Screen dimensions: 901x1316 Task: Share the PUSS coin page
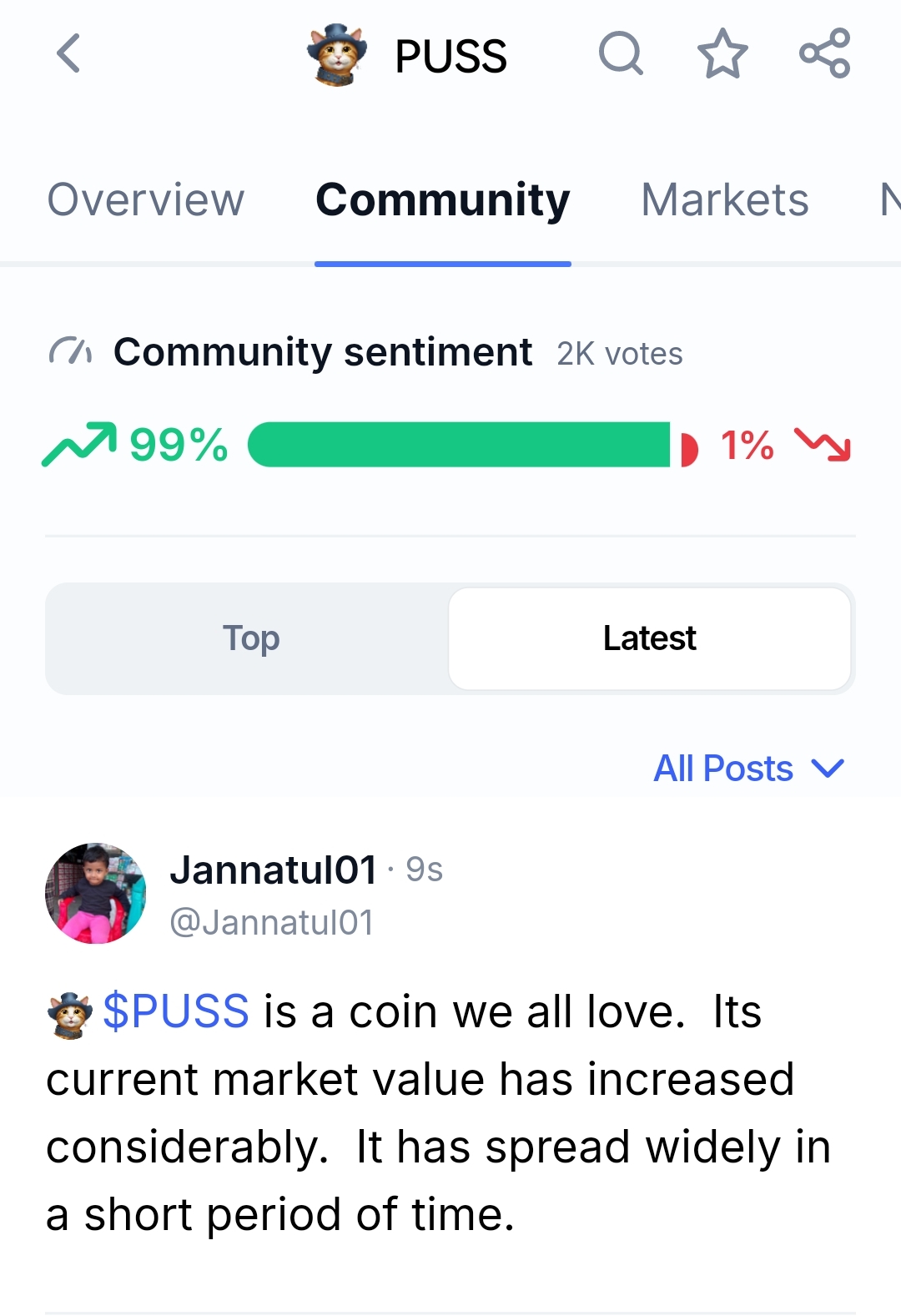click(x=824, y=53)
